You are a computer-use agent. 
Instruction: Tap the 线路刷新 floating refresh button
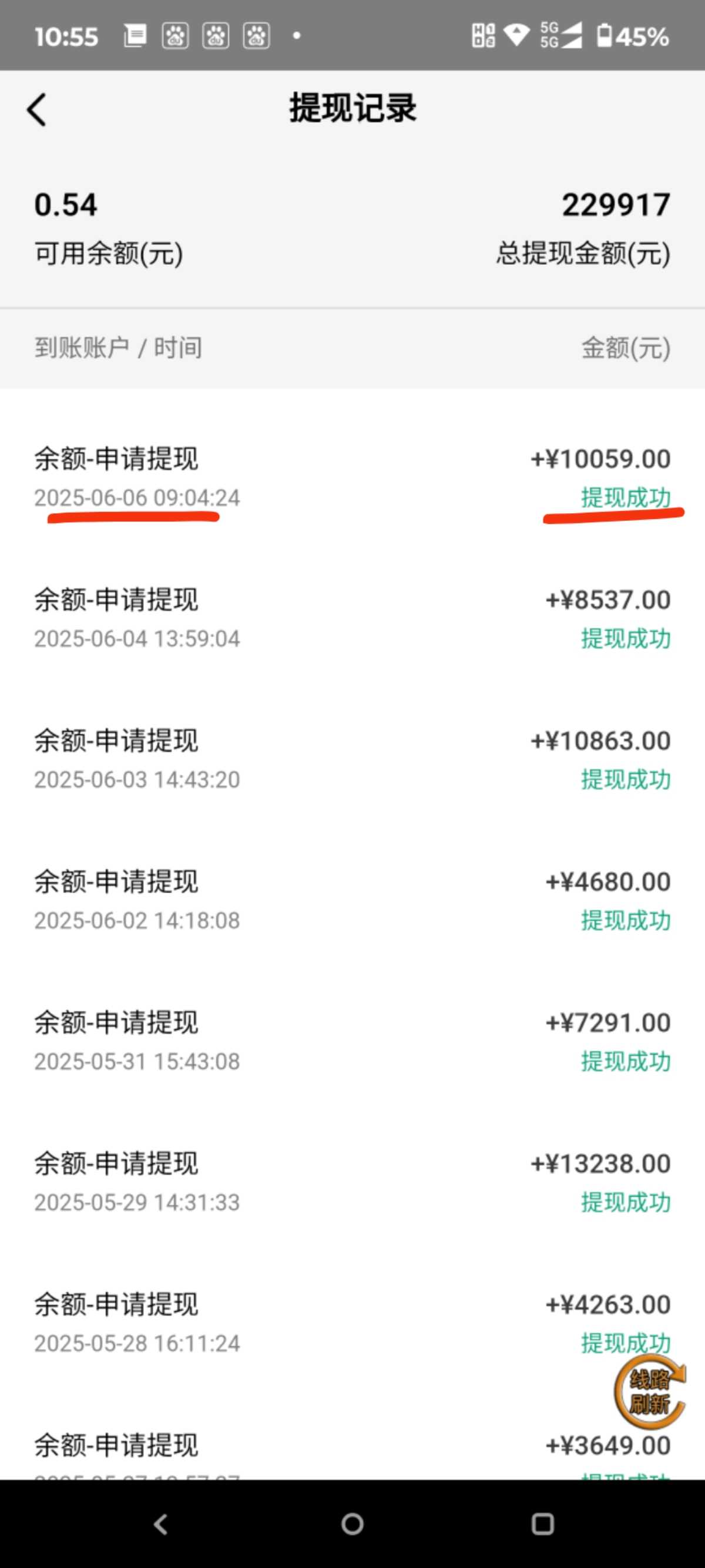650,1391
